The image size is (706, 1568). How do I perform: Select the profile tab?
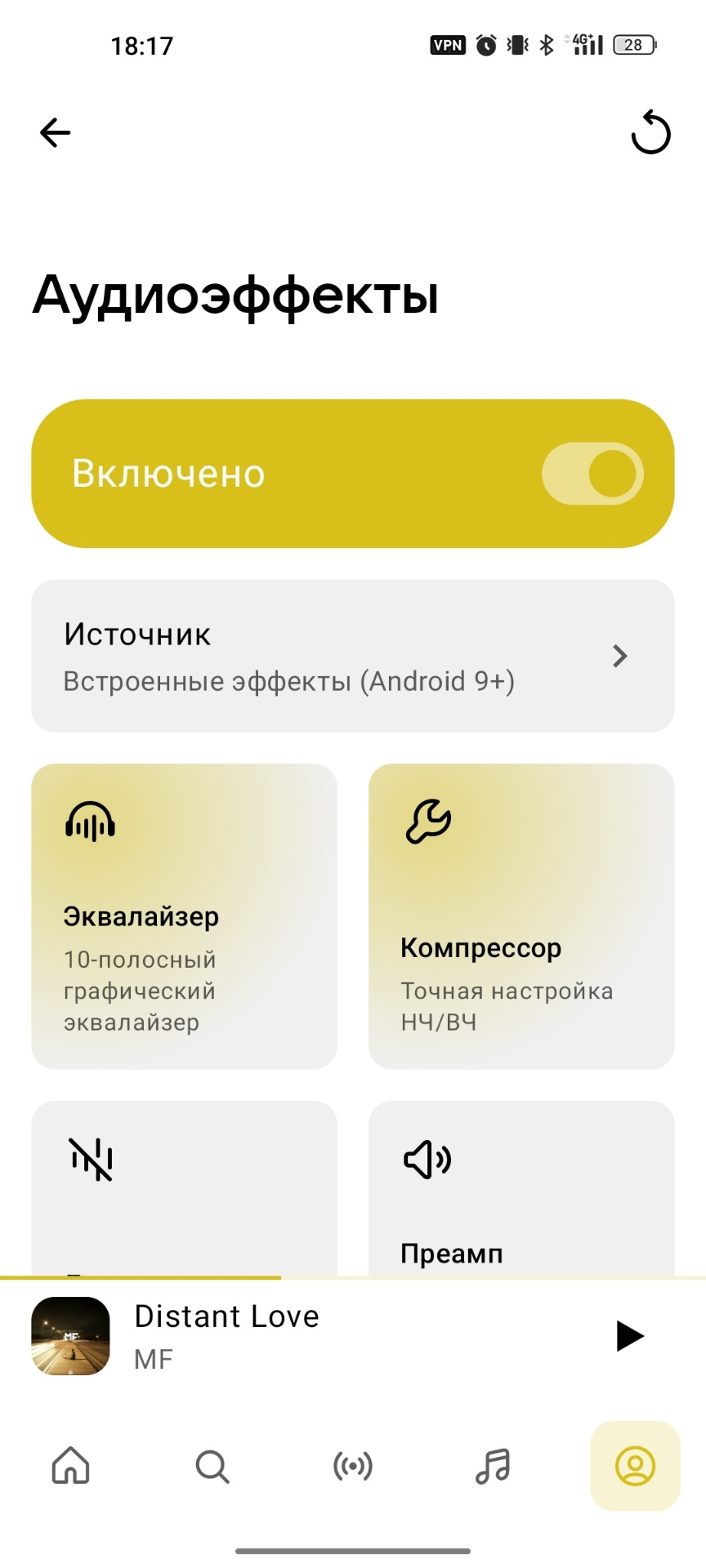(x=635, y=1466)
